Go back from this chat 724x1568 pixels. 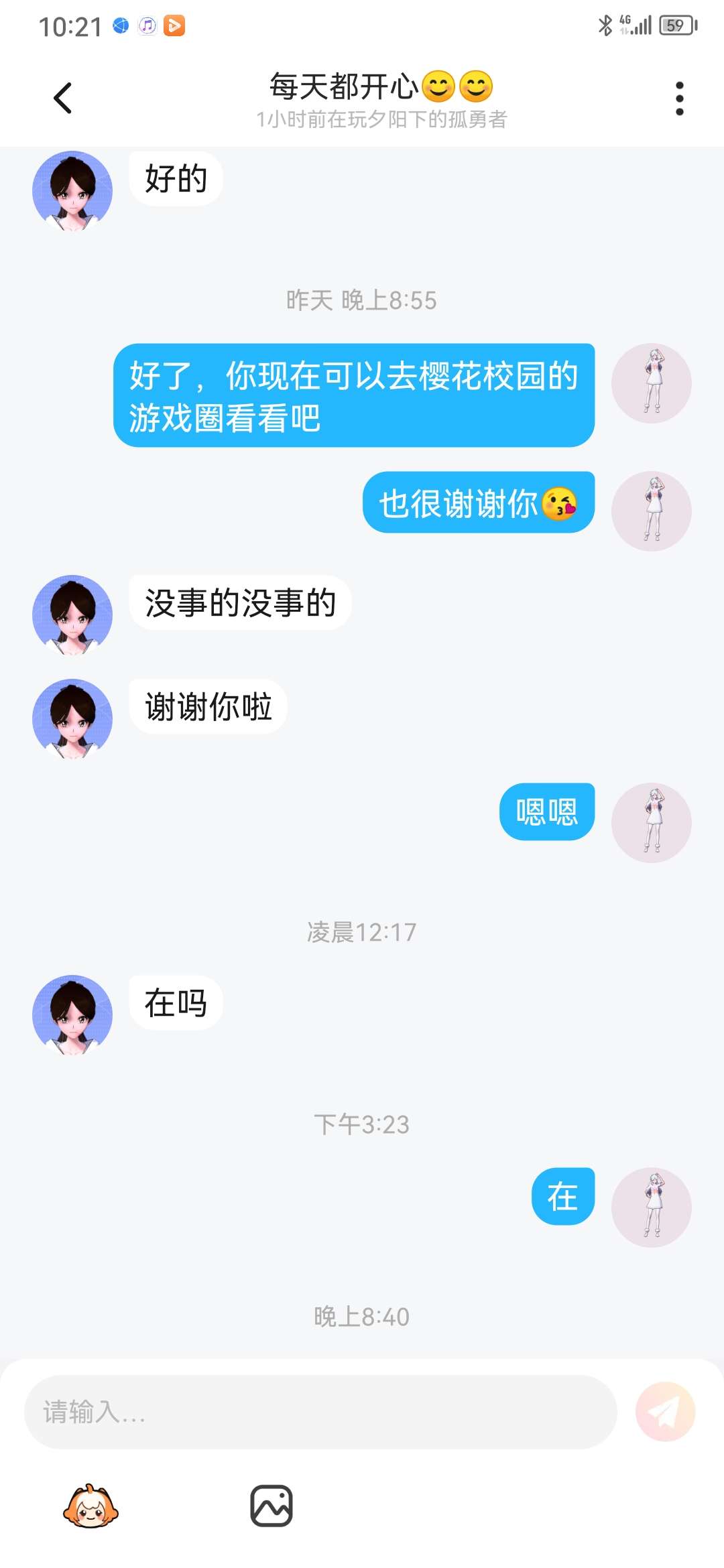(x=62, y=99)
